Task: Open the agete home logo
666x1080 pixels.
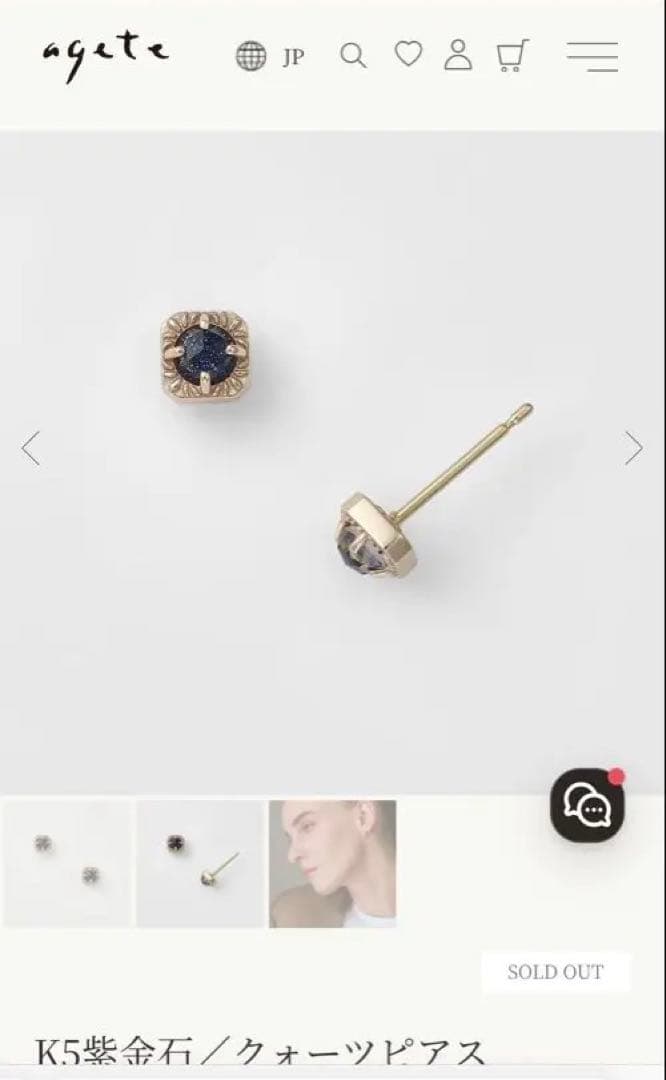Action: 106,56
